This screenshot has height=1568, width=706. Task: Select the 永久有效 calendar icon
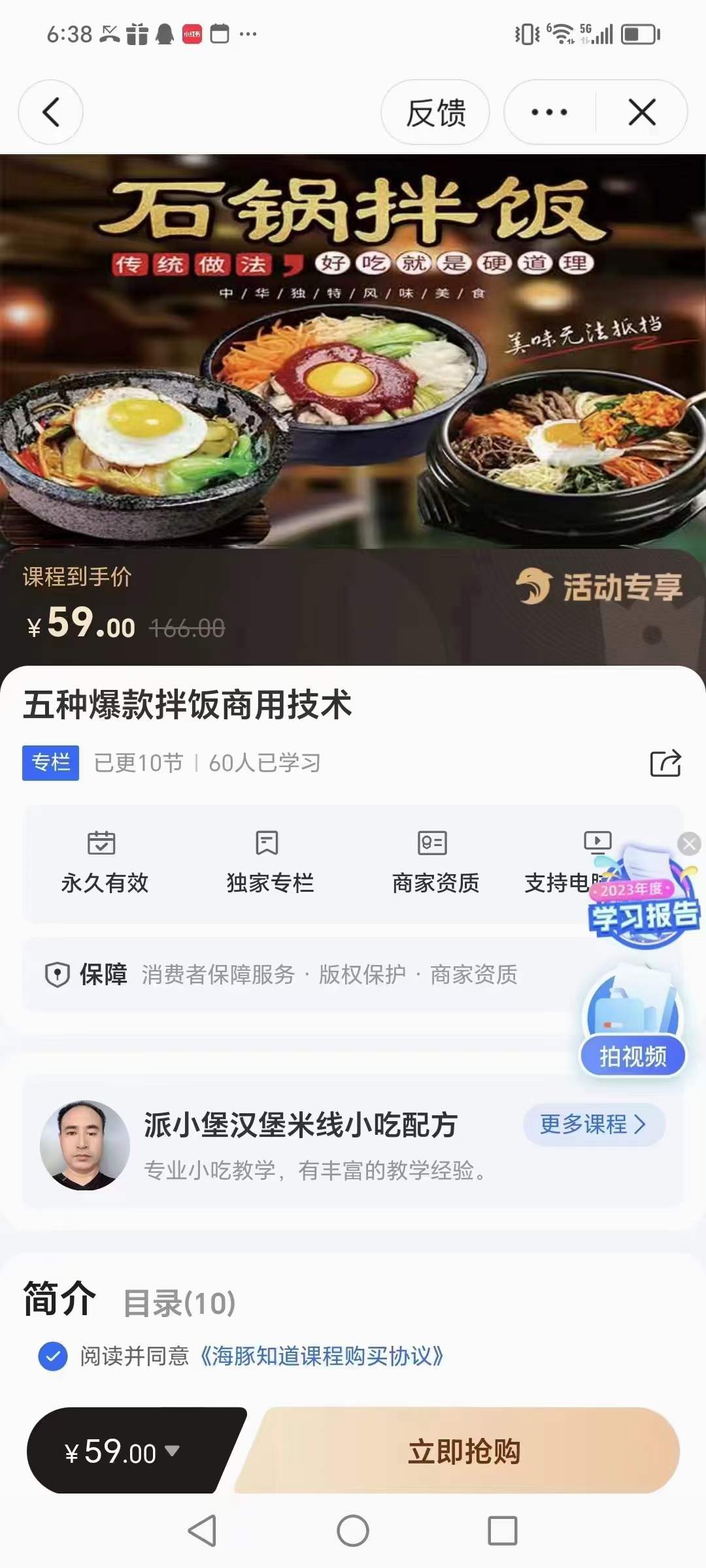(x=101, y=843)
